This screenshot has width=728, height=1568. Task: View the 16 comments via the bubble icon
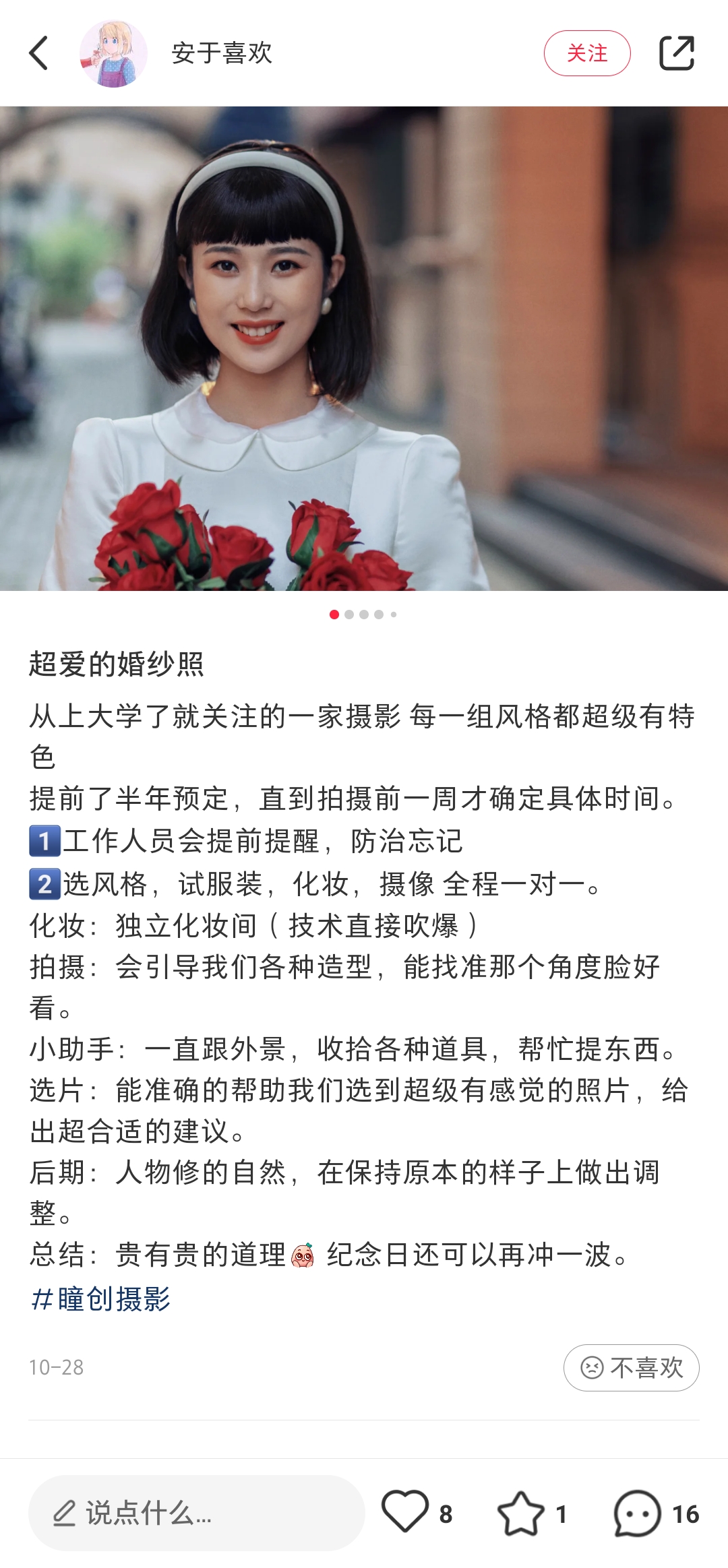(637, 1513)
